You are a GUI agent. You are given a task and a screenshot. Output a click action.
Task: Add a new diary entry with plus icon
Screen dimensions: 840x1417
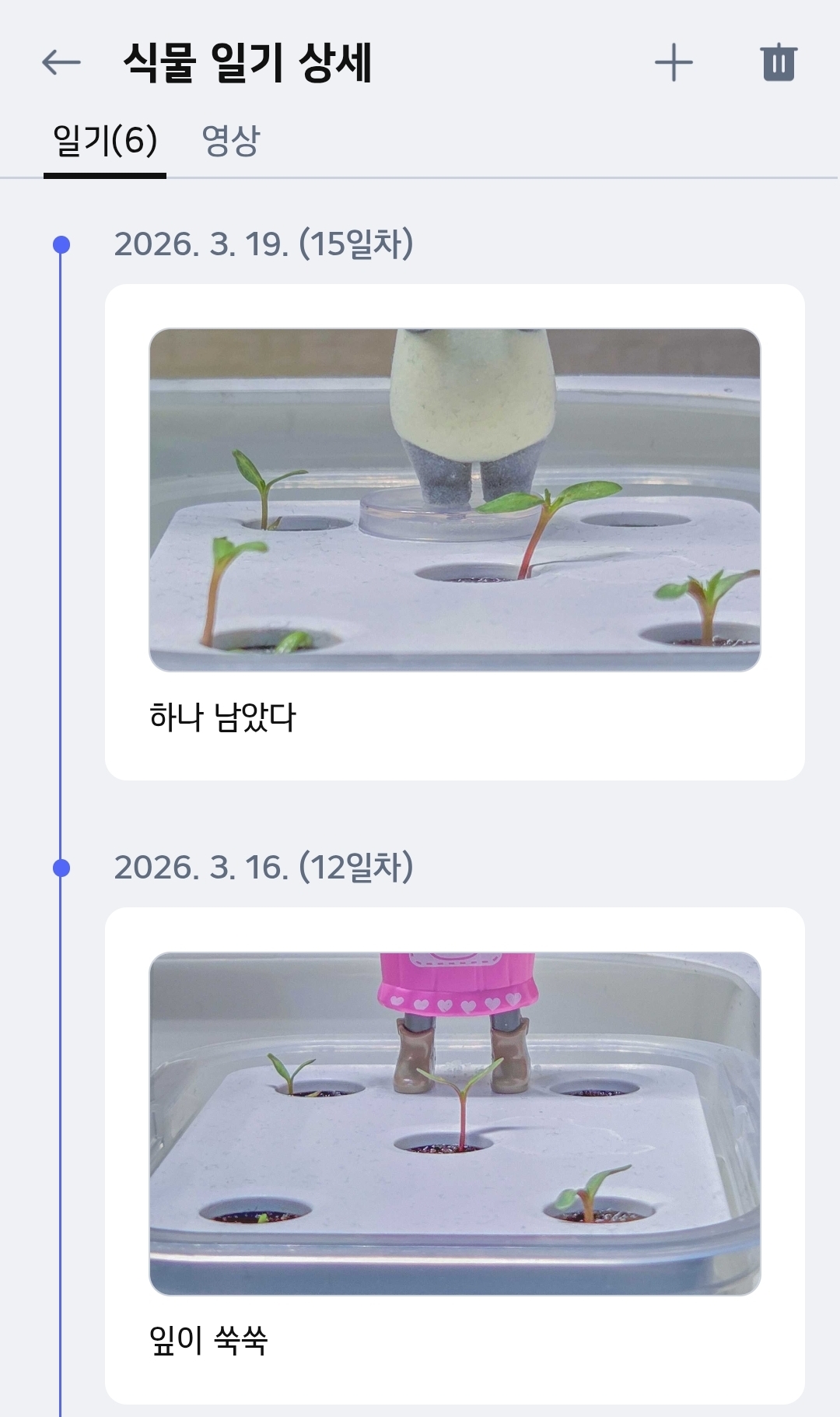674,63
